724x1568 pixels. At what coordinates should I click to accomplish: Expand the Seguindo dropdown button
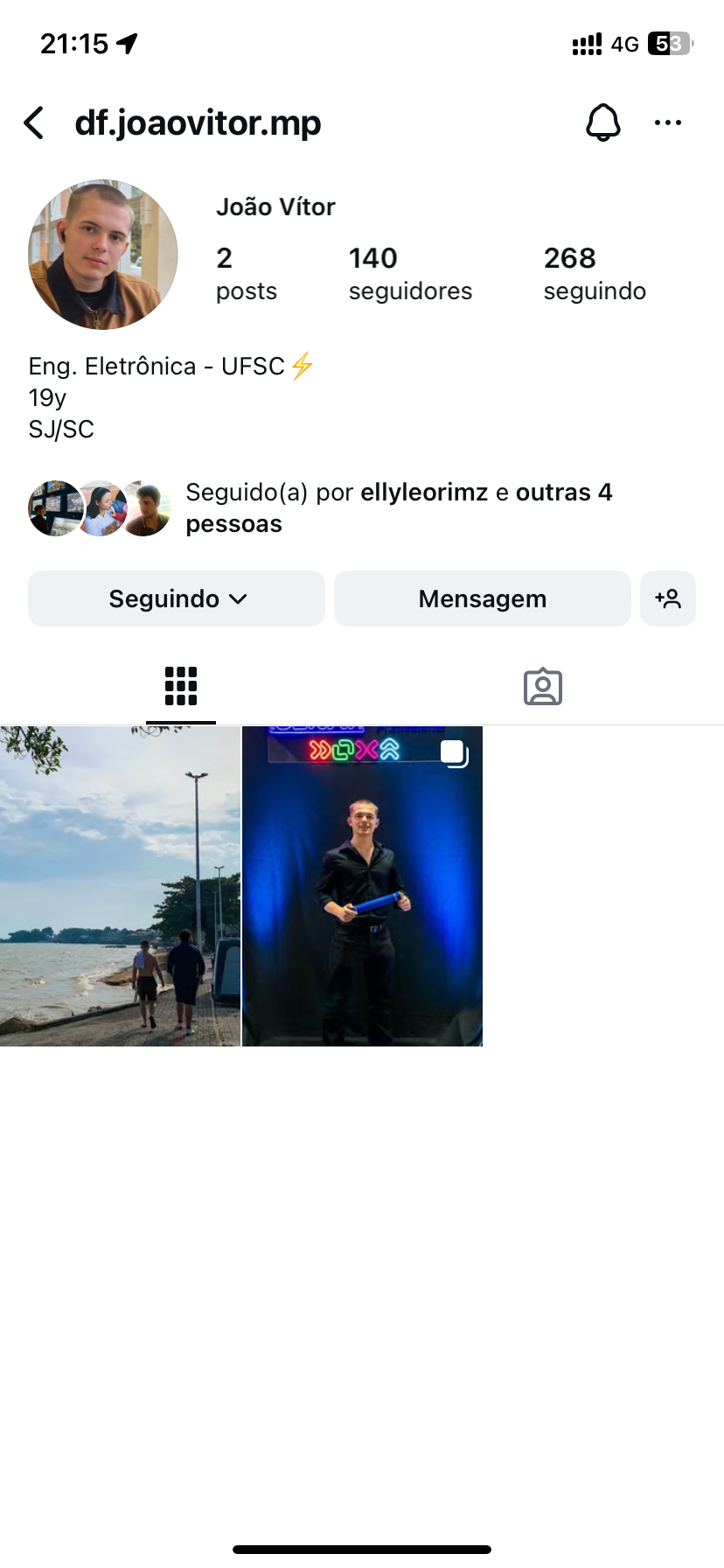click(177, 598)
